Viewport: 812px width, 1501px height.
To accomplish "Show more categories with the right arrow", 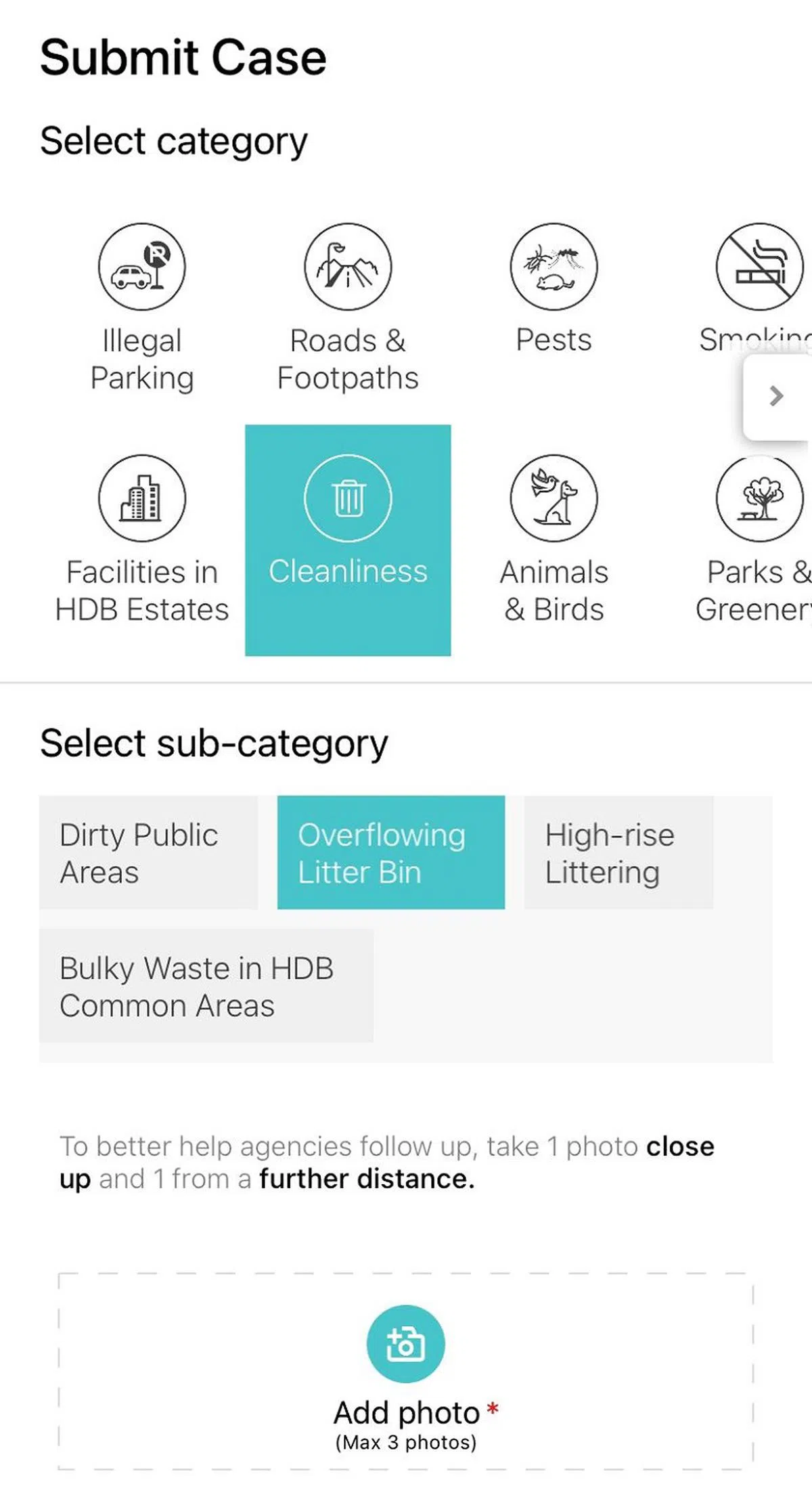I will coord(776,396).
